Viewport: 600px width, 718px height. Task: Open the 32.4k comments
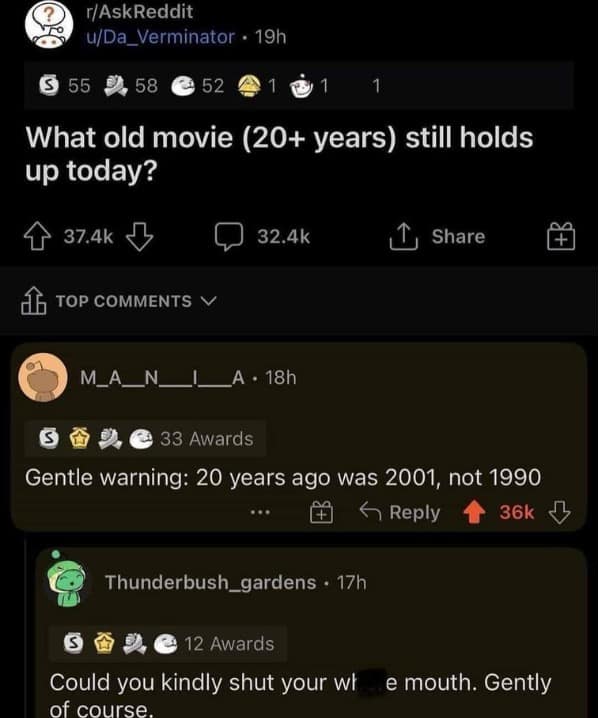point(264,237)
